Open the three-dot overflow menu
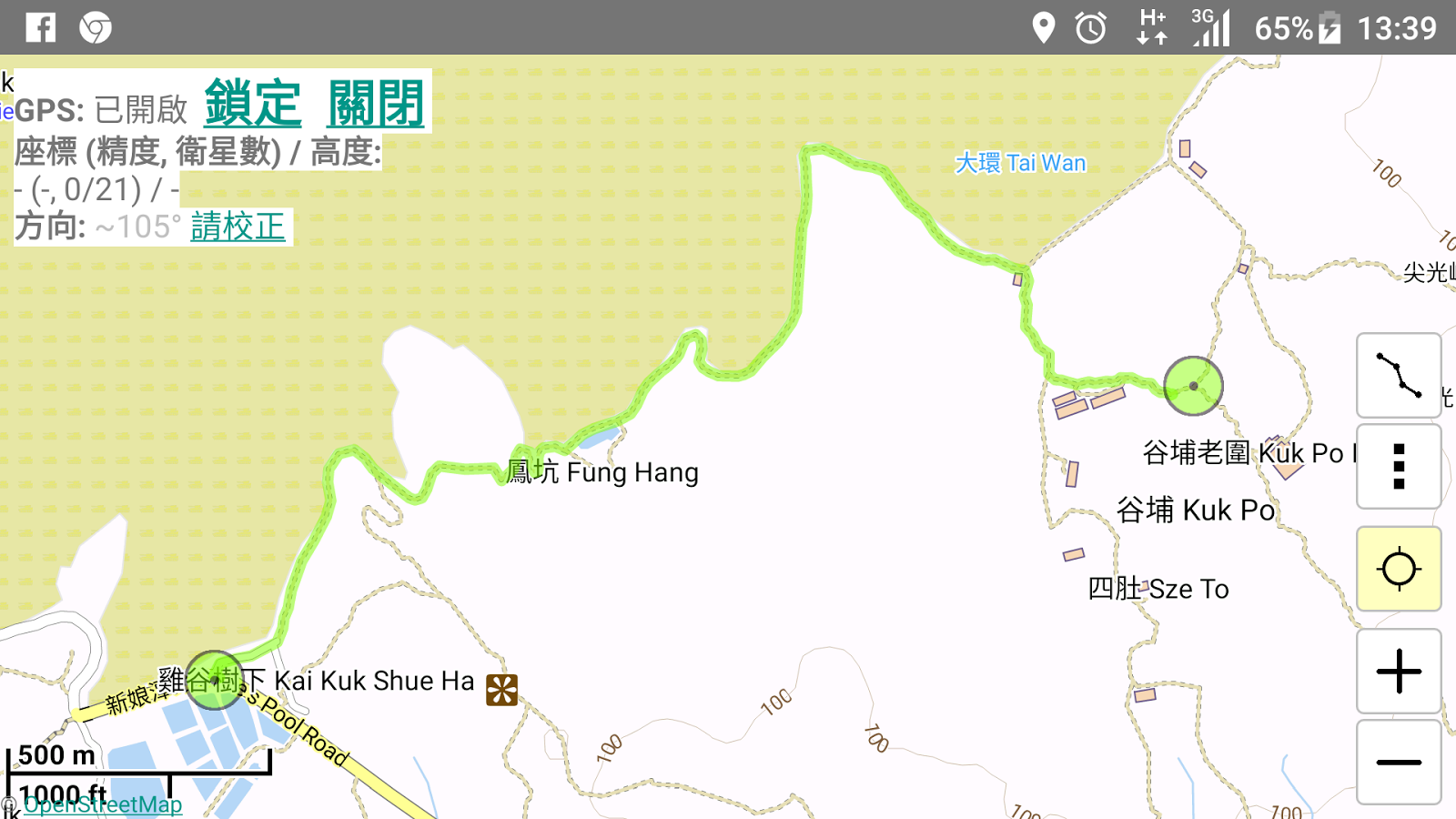 click(x=1399, y=466)
